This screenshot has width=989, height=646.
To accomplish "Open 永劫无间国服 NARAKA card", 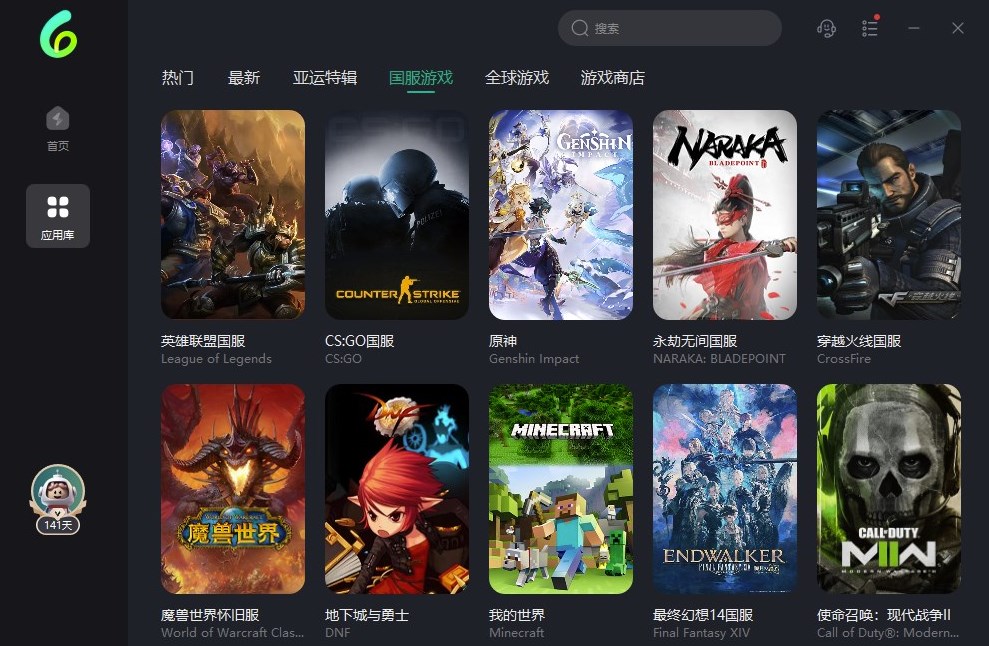I will [725, 215].
